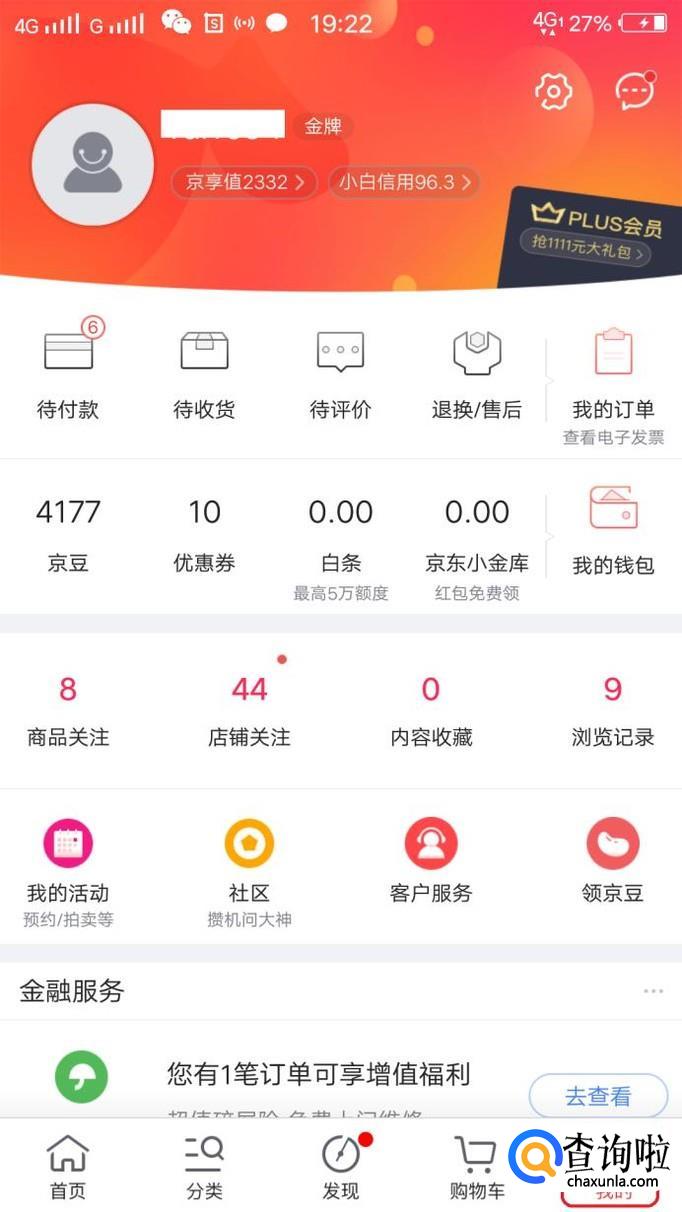
Task: View the 10 优惠券 coupons
Action: (204, 533)
